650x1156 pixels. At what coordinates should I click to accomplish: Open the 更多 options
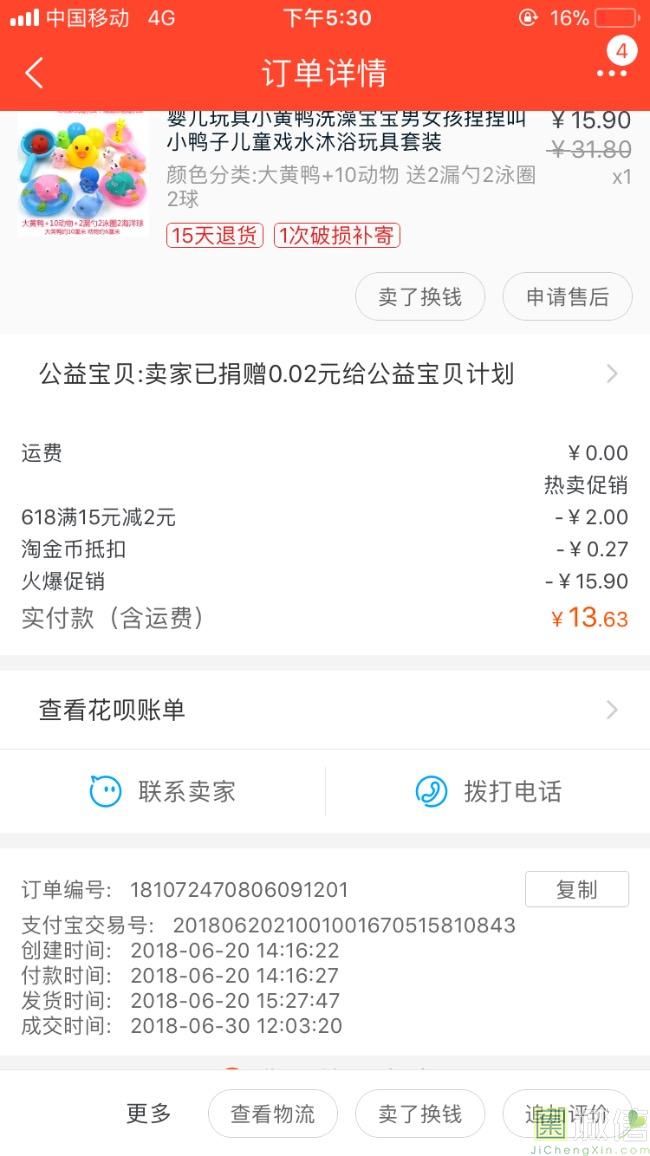pos(148,1113)
